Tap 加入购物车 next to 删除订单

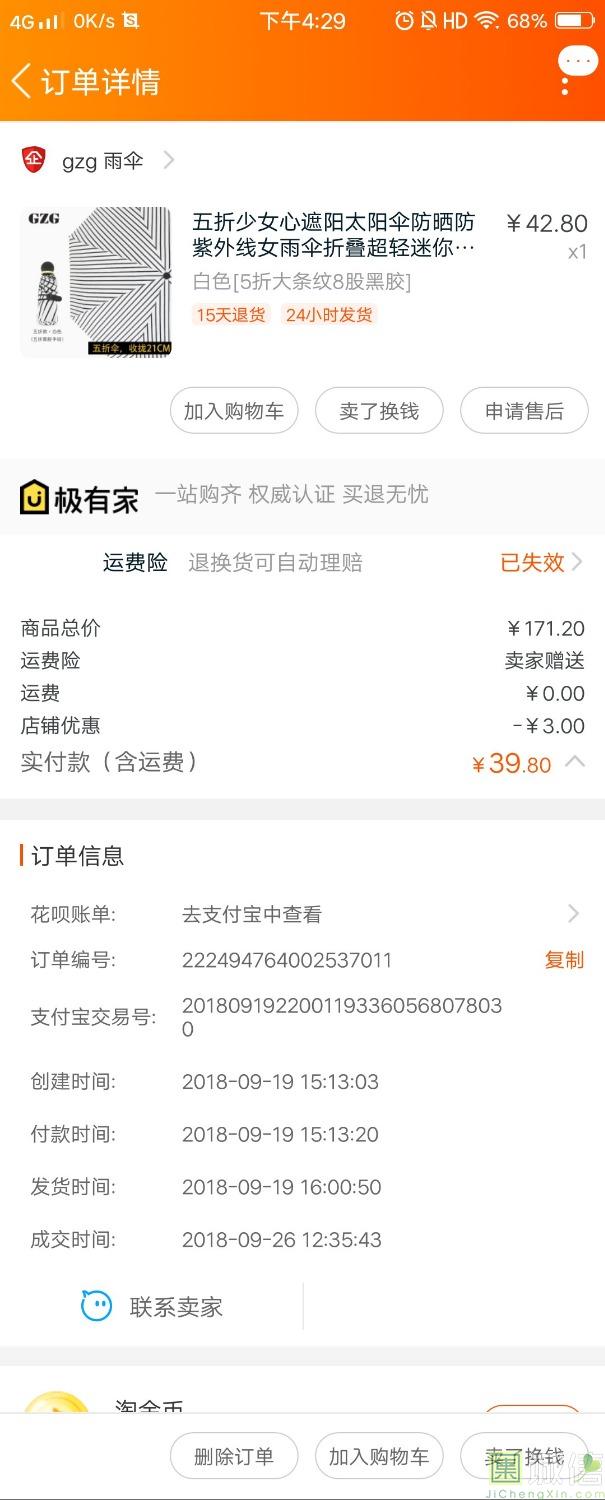tap(379, 1457)
